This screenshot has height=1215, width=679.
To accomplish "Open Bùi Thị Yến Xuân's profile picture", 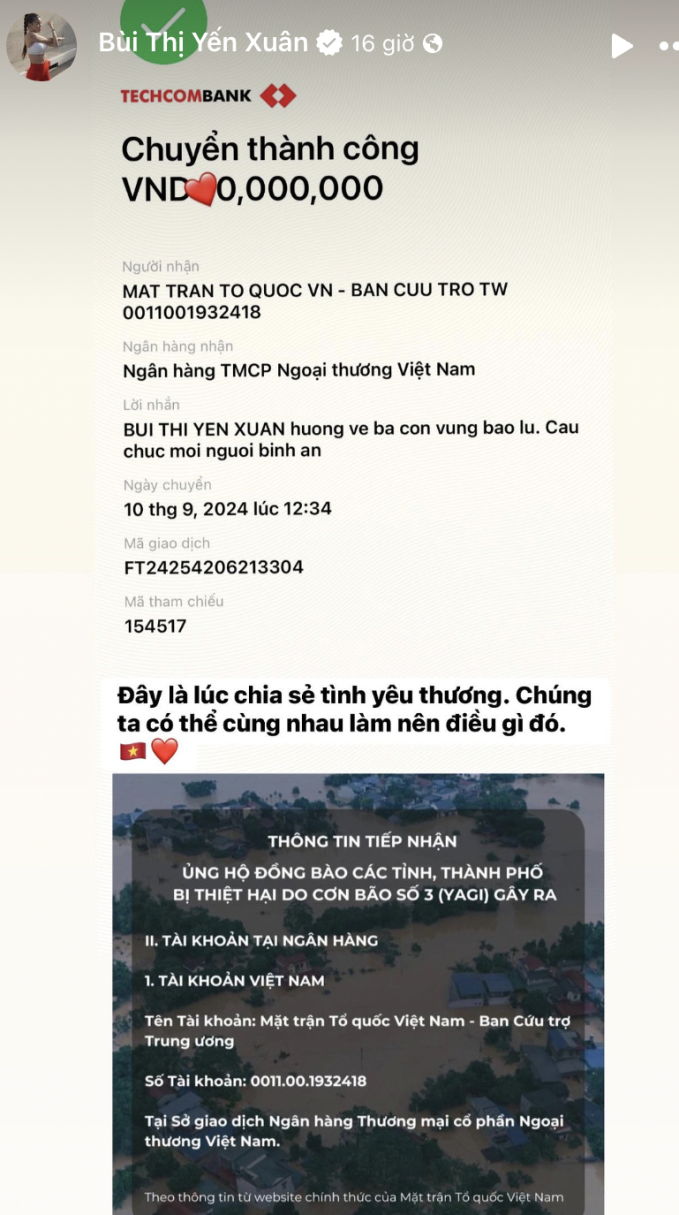I will [x=41, y=47].
